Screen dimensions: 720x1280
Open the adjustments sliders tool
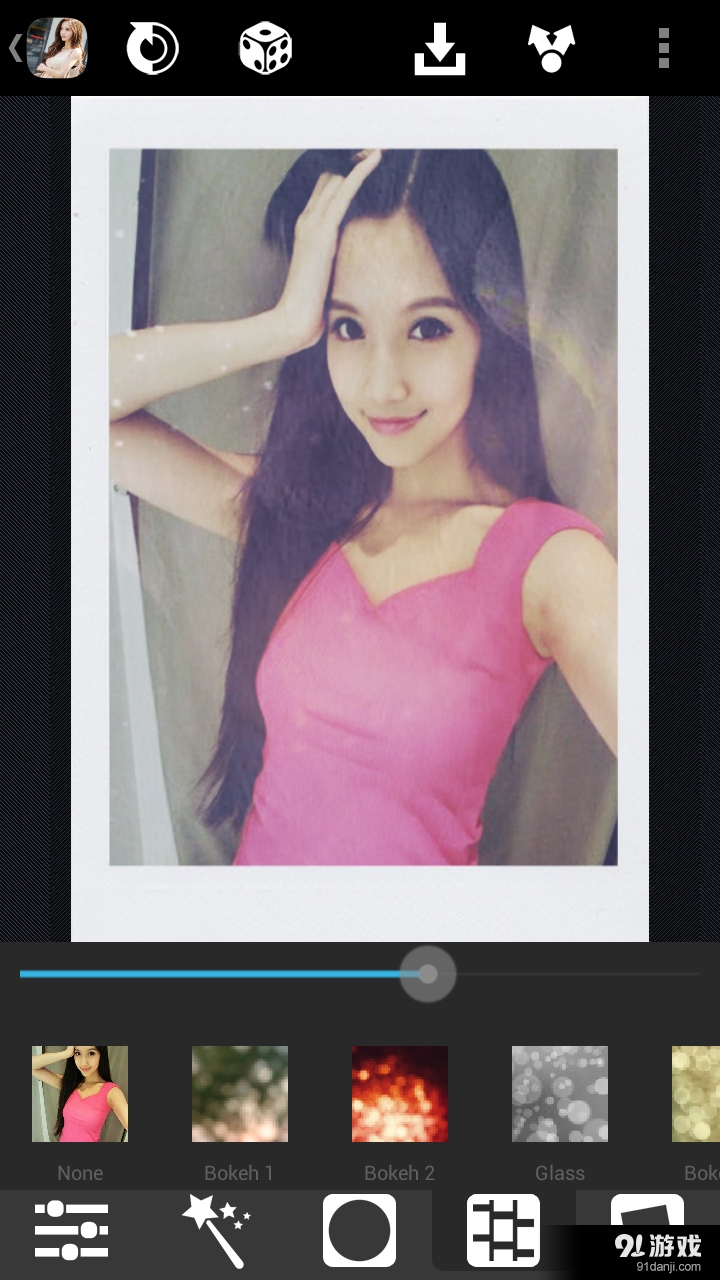tap(72, 1230)
